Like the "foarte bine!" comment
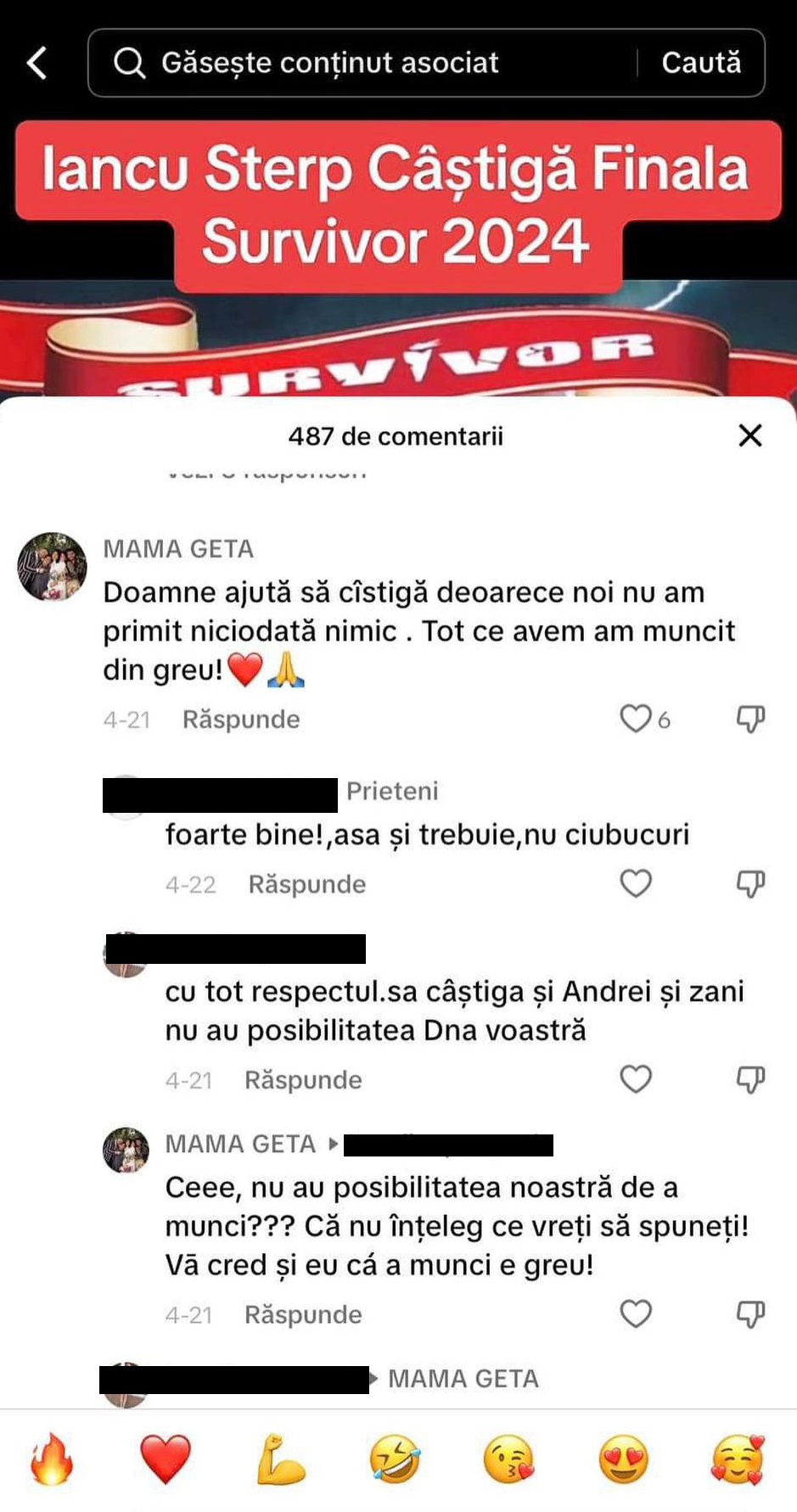This screenshot has height=1512, width=797. click(635, 883)
